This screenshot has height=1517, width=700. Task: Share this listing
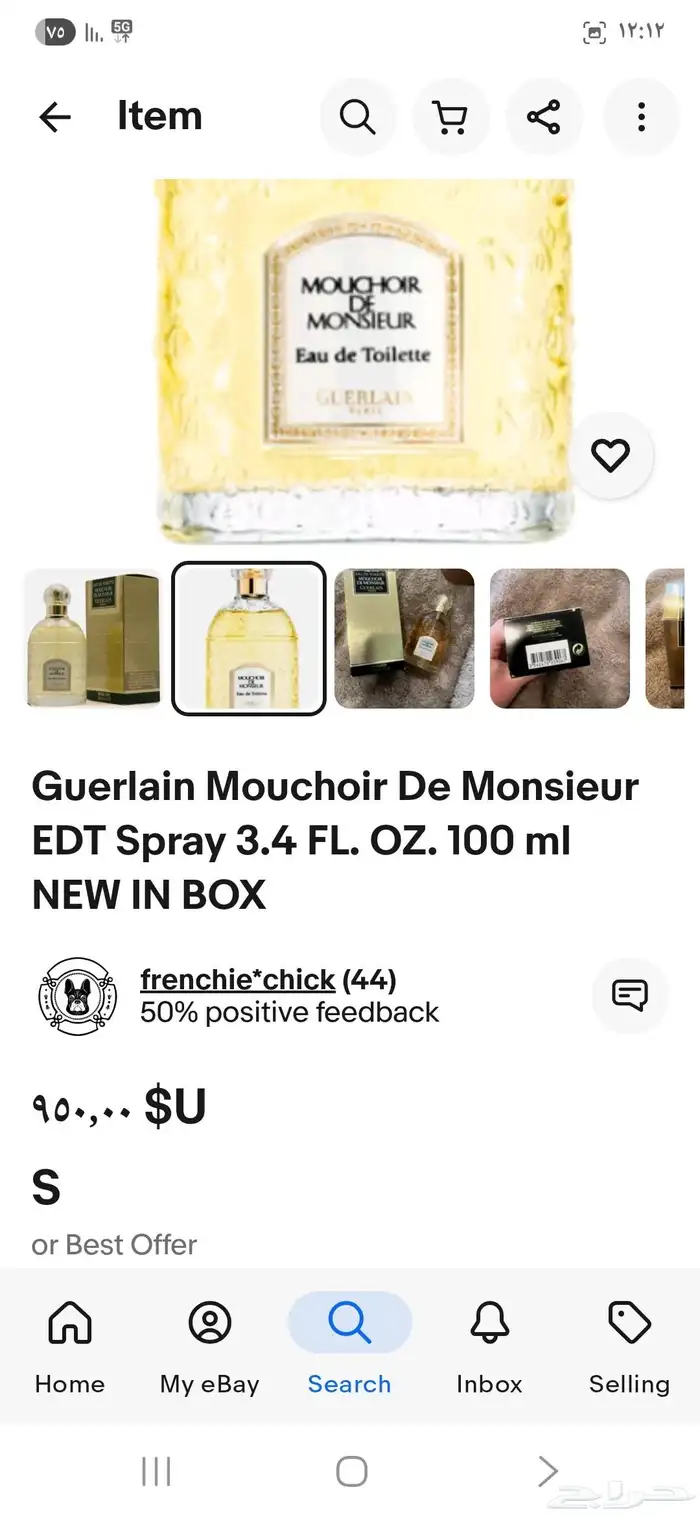tap(543, 118)
